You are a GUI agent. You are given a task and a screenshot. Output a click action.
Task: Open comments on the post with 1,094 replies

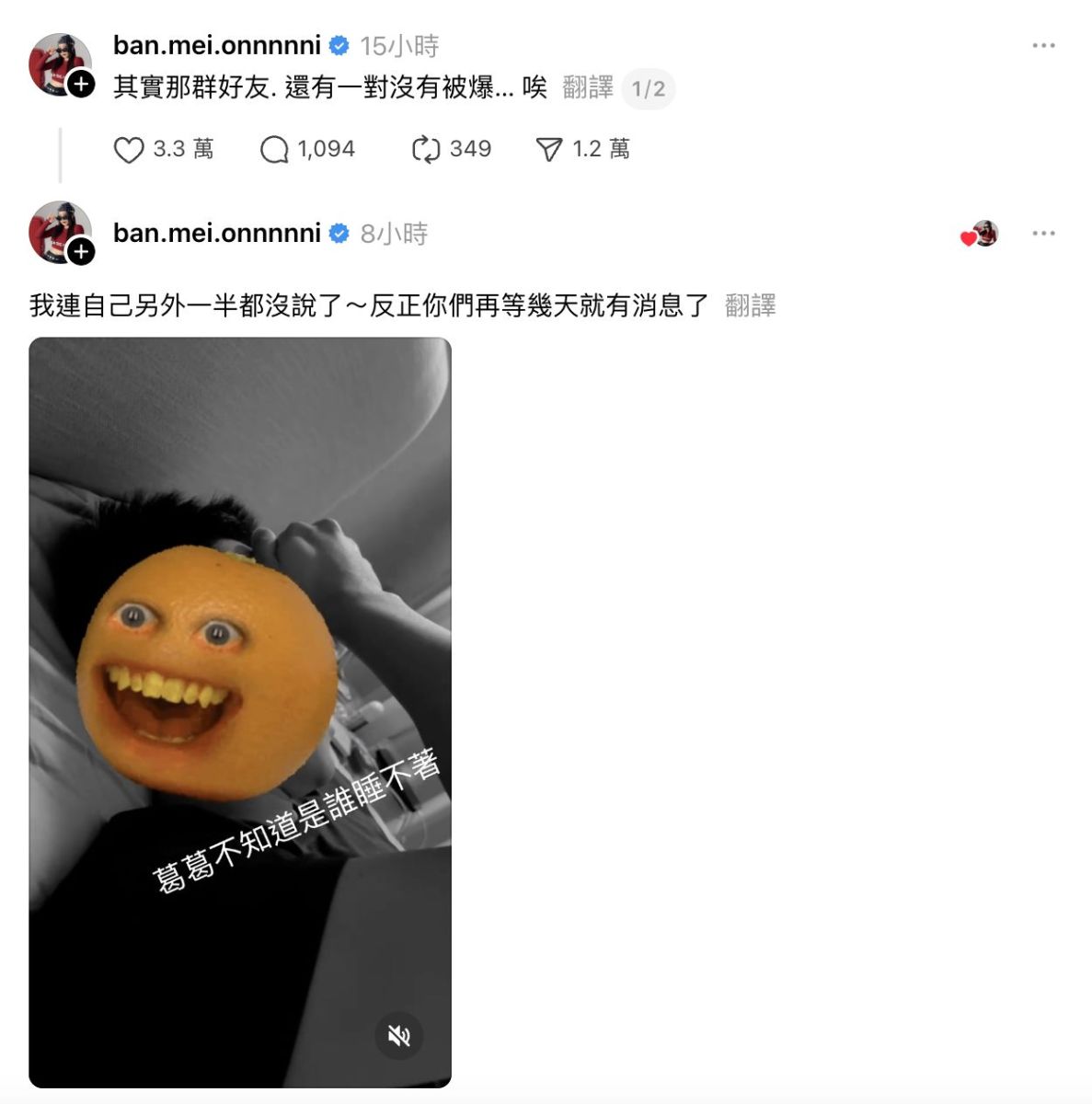[x=274, y=150]
